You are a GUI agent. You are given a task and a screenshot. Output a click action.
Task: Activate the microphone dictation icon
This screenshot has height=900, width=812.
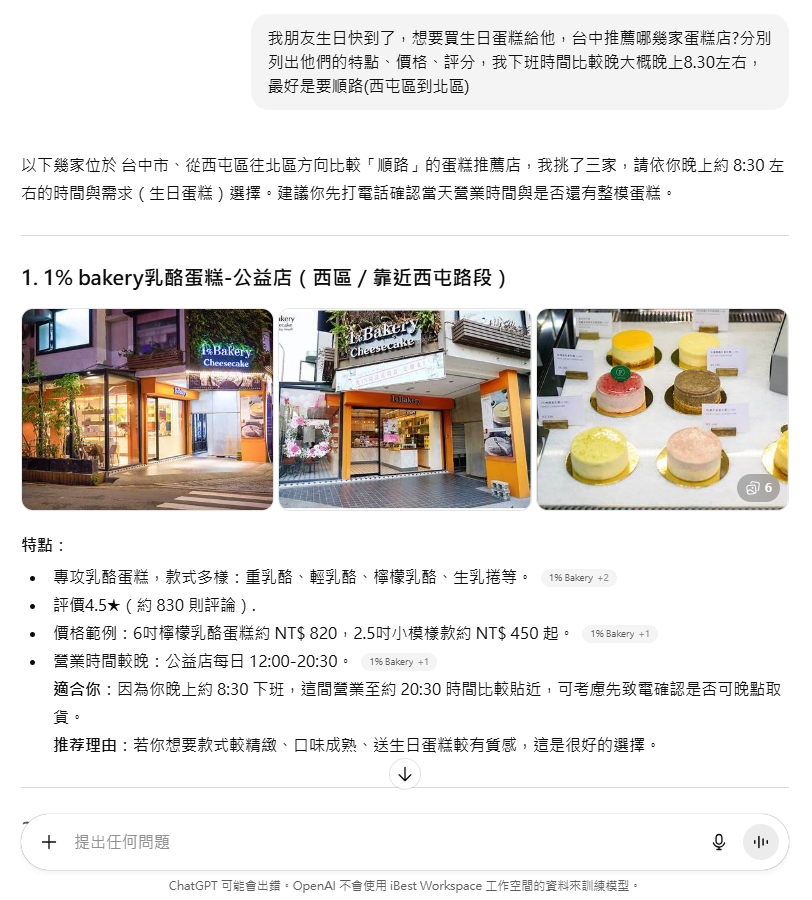coord(719,841)
